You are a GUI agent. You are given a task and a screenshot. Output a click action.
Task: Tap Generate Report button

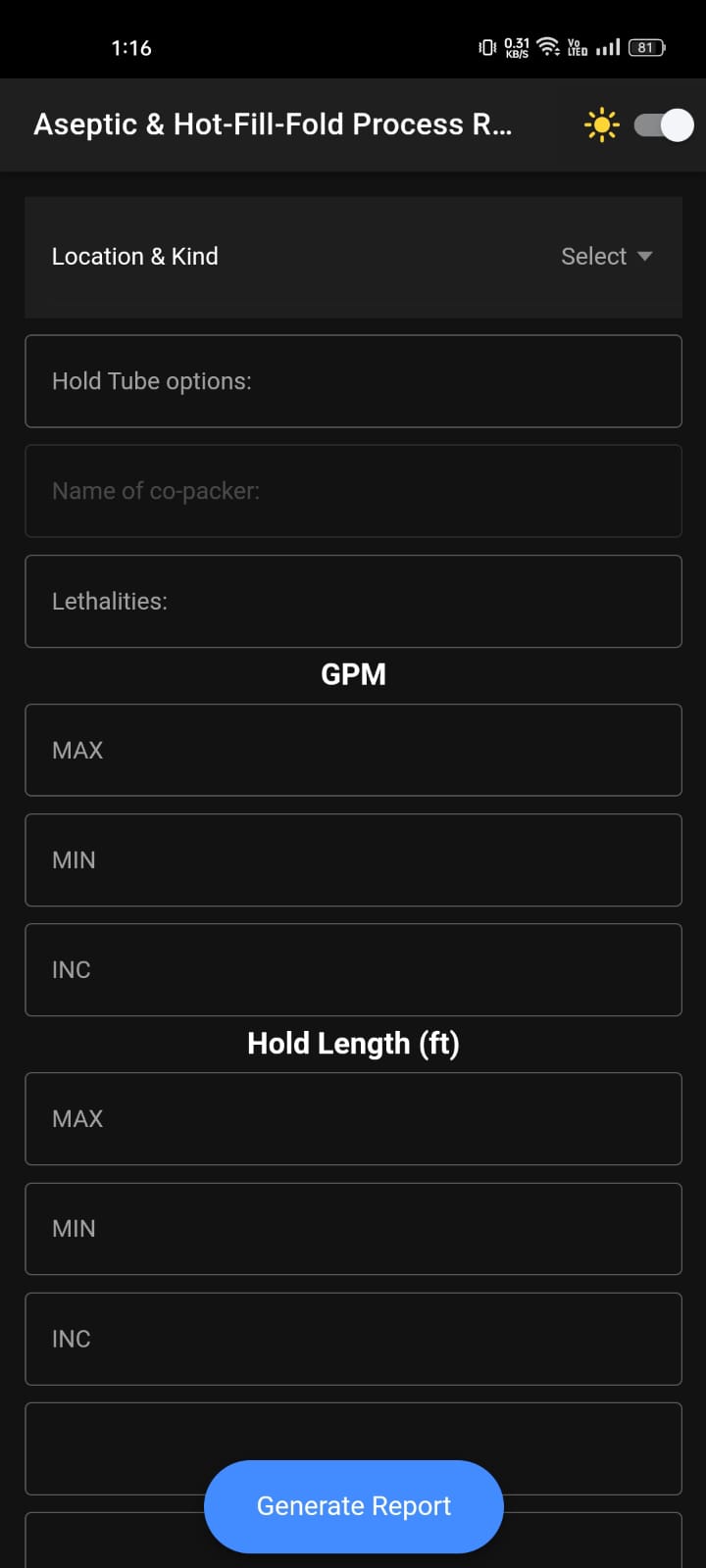354,1506
